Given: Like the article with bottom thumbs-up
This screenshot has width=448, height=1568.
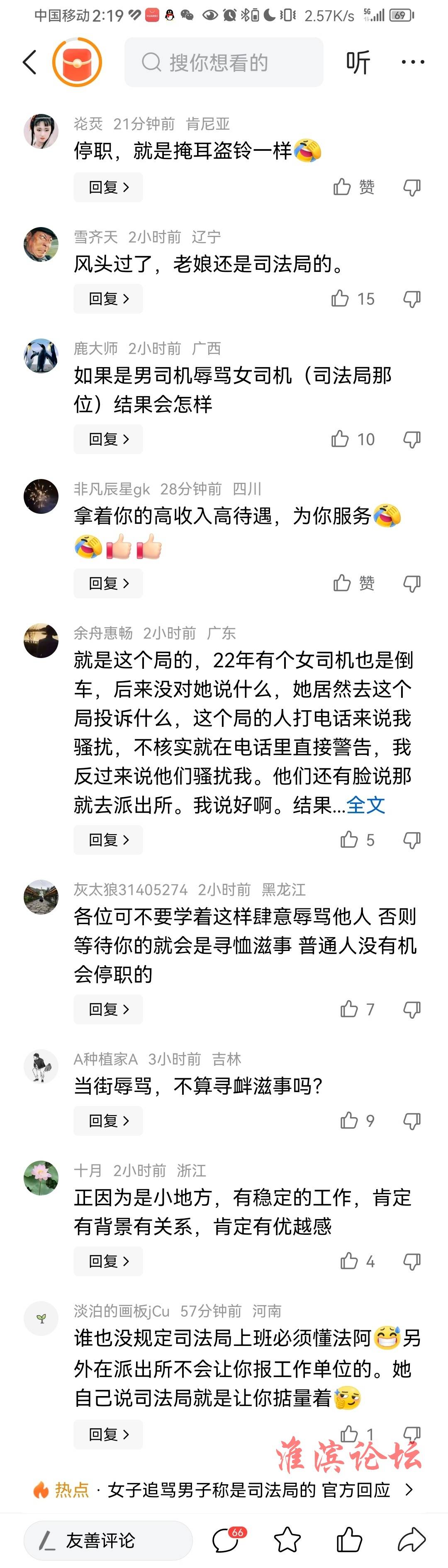Looking at the screenshot, I should [349, 1540].
